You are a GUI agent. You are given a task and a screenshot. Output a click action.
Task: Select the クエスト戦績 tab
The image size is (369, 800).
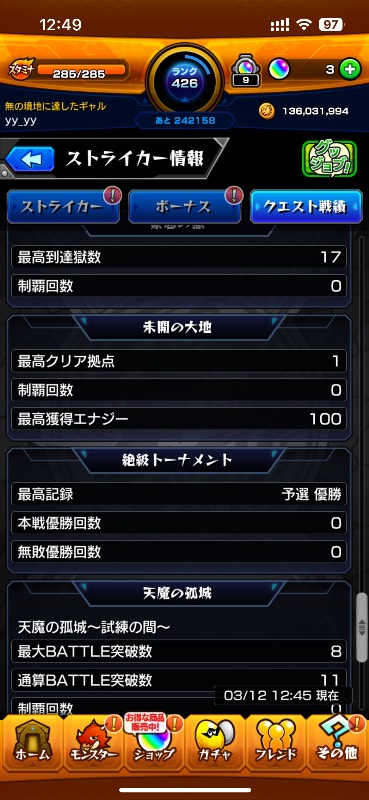point(306,206)
